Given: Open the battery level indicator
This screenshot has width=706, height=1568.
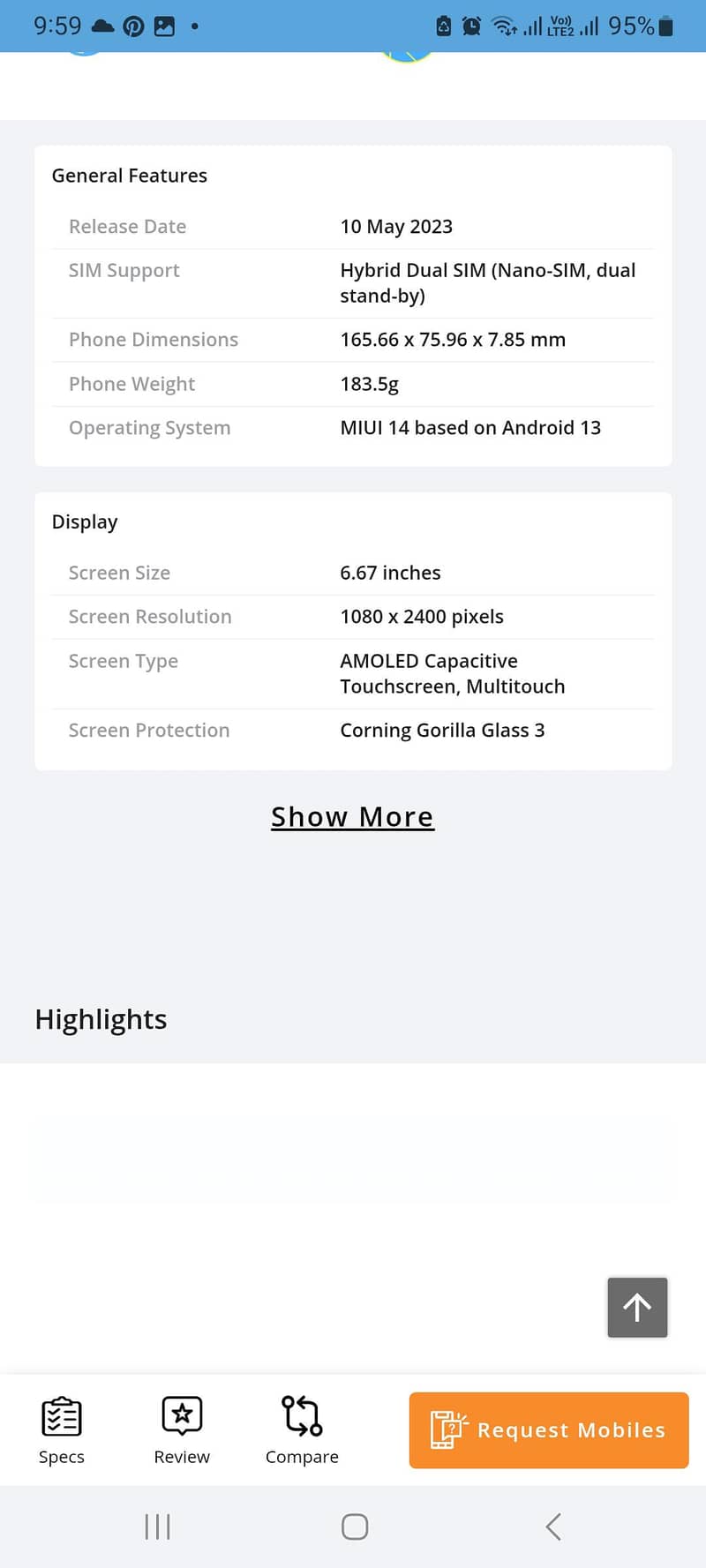Looking at the screenshot, I should [666, 26].
